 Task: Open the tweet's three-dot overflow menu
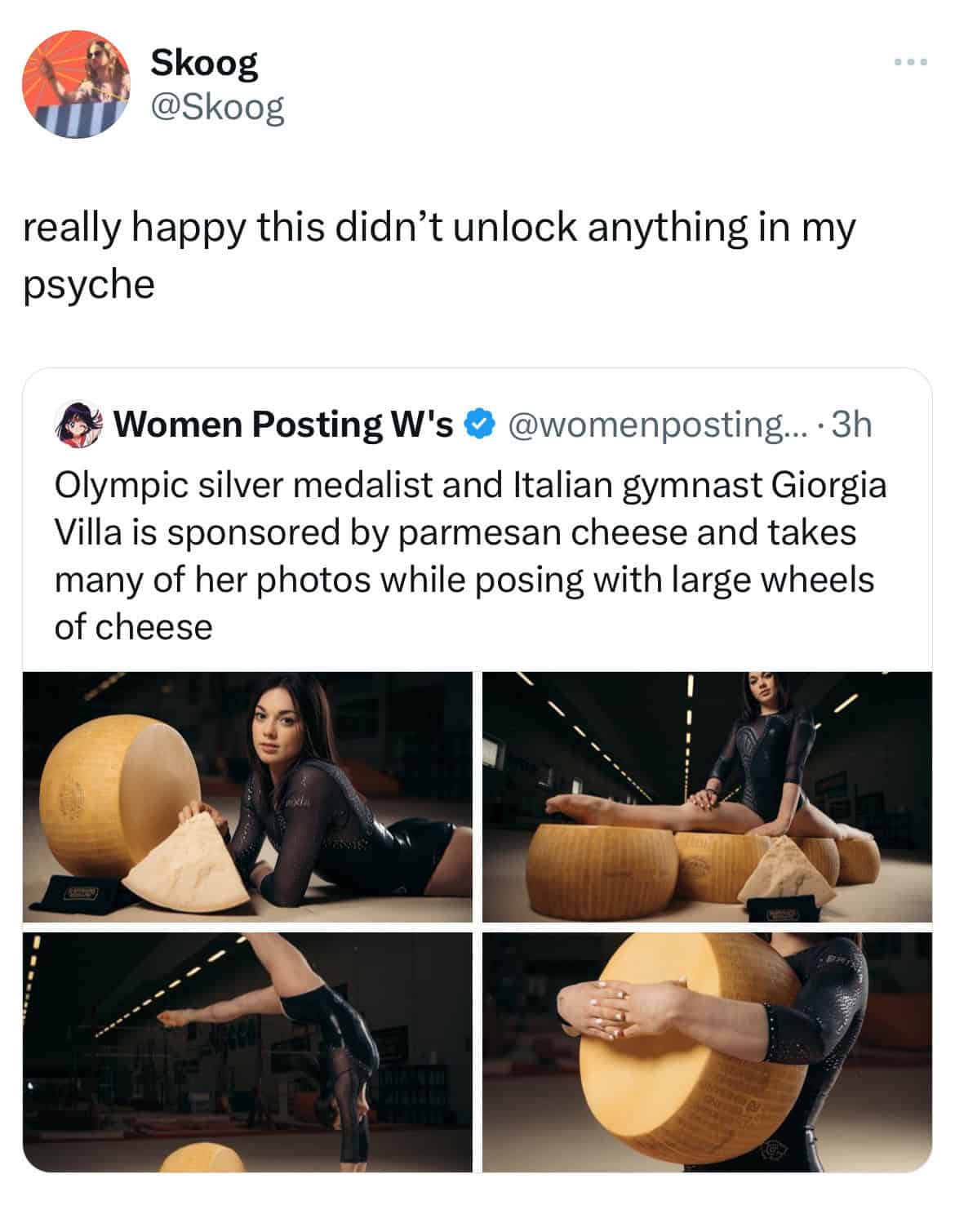(x=910, y=62)
